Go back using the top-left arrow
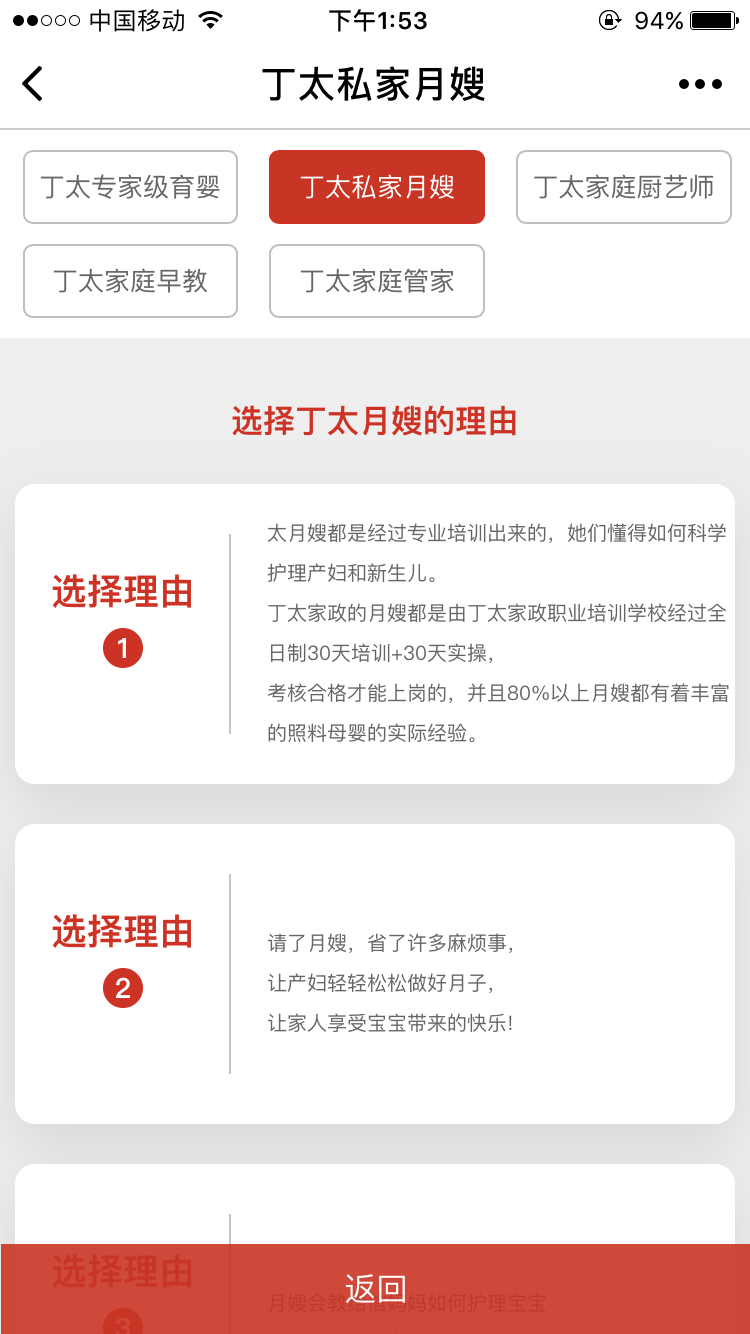The image size is (750, 1334). click(x=33, y=84)
